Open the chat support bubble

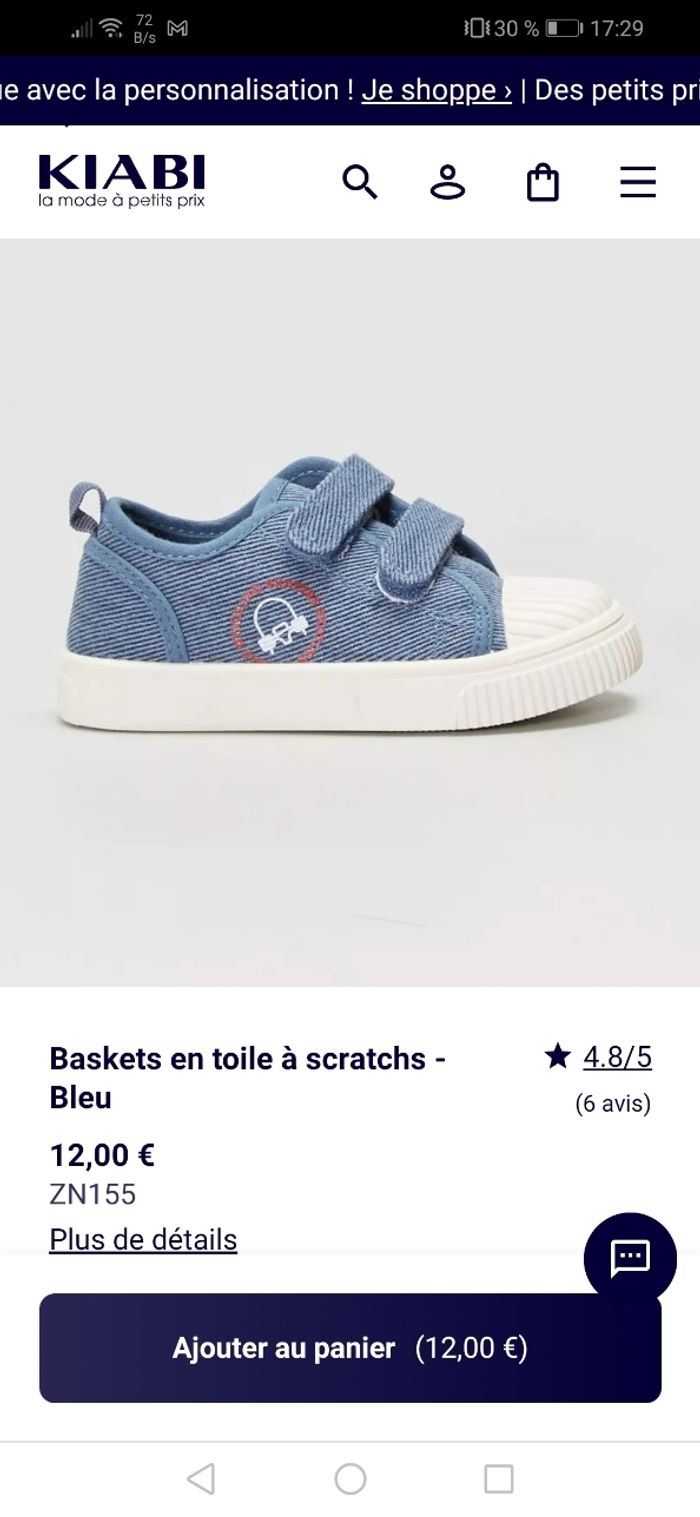tap(630, 1257)
